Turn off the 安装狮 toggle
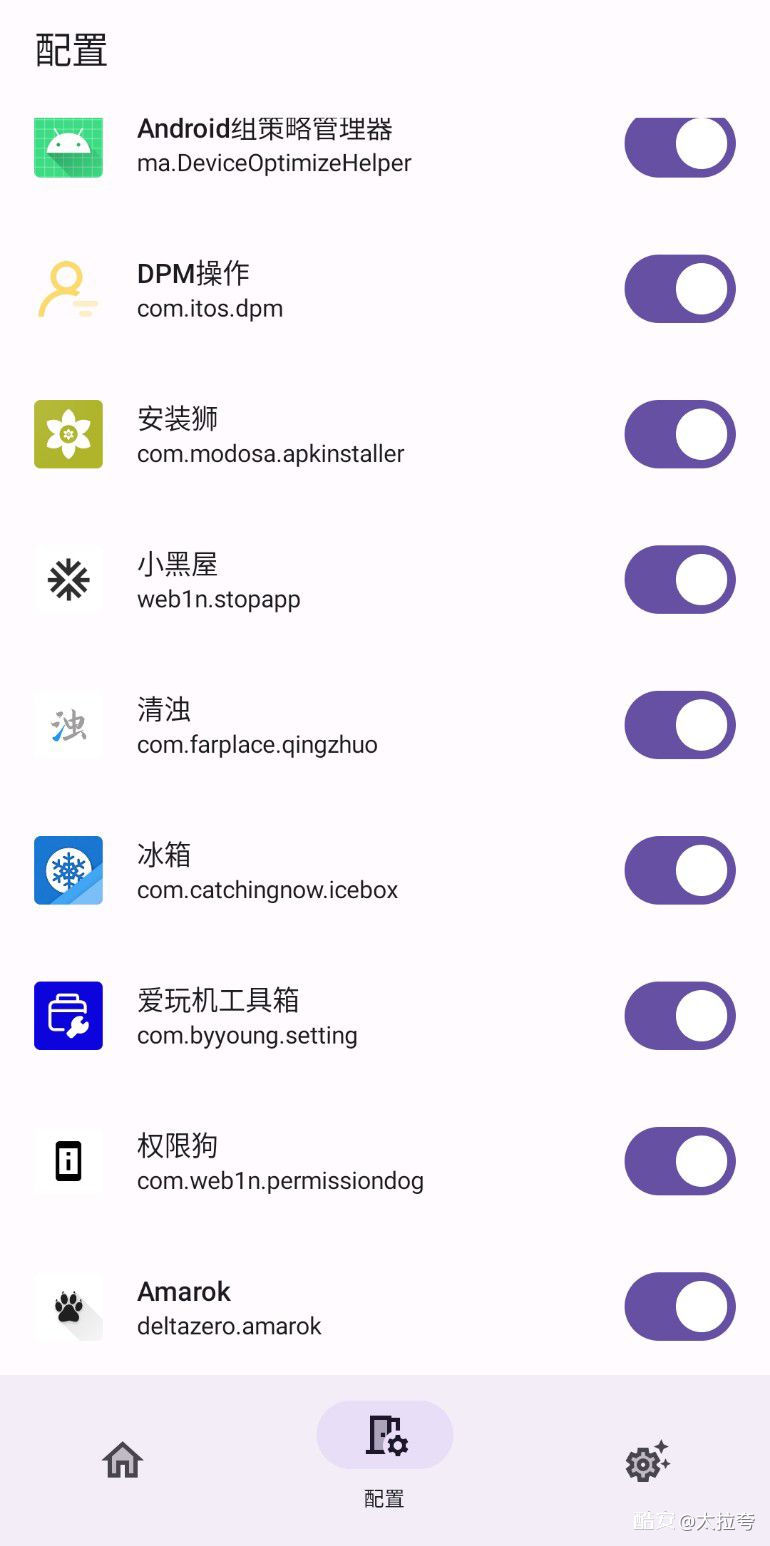 [x=680, y=434]
